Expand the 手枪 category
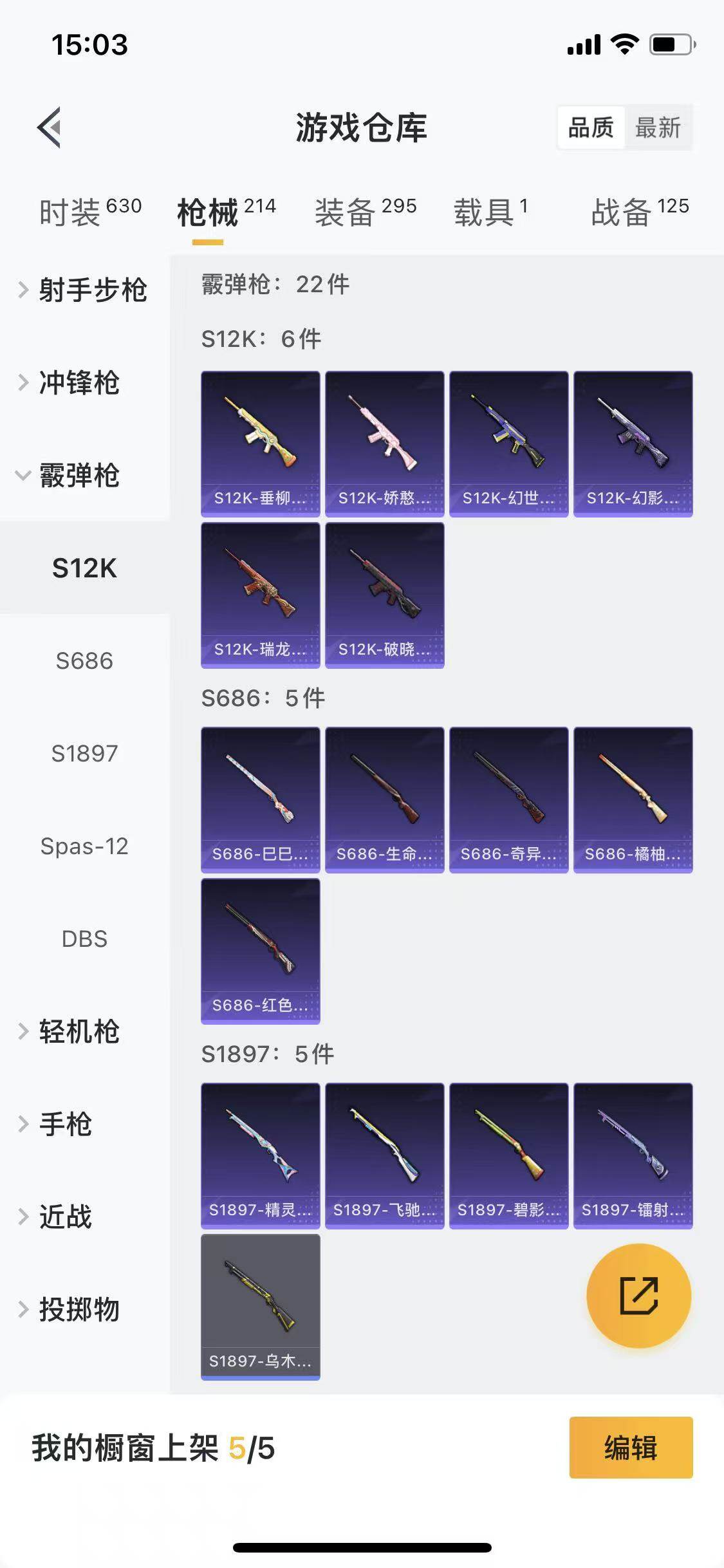This screenshot has width=724, height=1568. (x=65, y=1125)
